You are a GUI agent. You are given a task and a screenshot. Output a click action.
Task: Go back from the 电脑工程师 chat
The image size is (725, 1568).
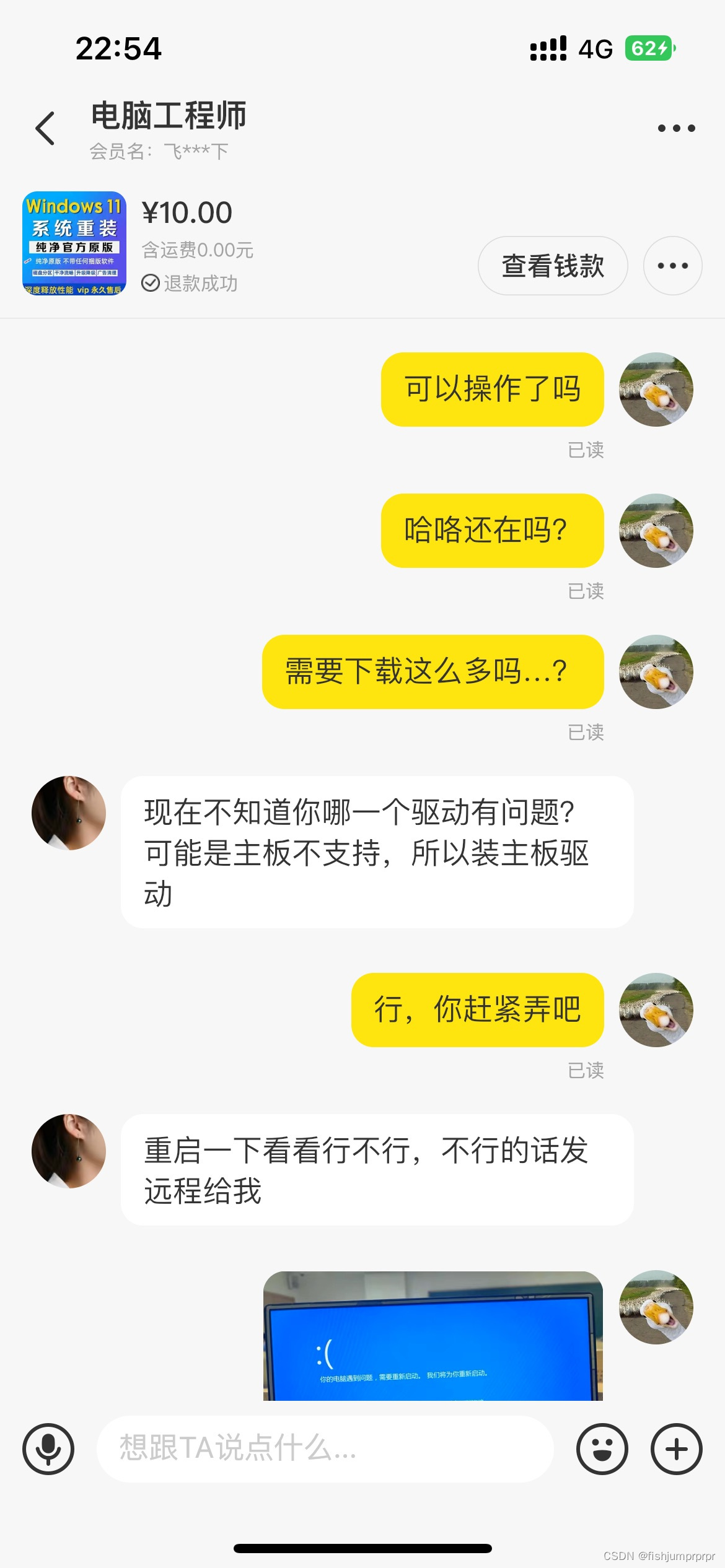[x=45, y=128]
